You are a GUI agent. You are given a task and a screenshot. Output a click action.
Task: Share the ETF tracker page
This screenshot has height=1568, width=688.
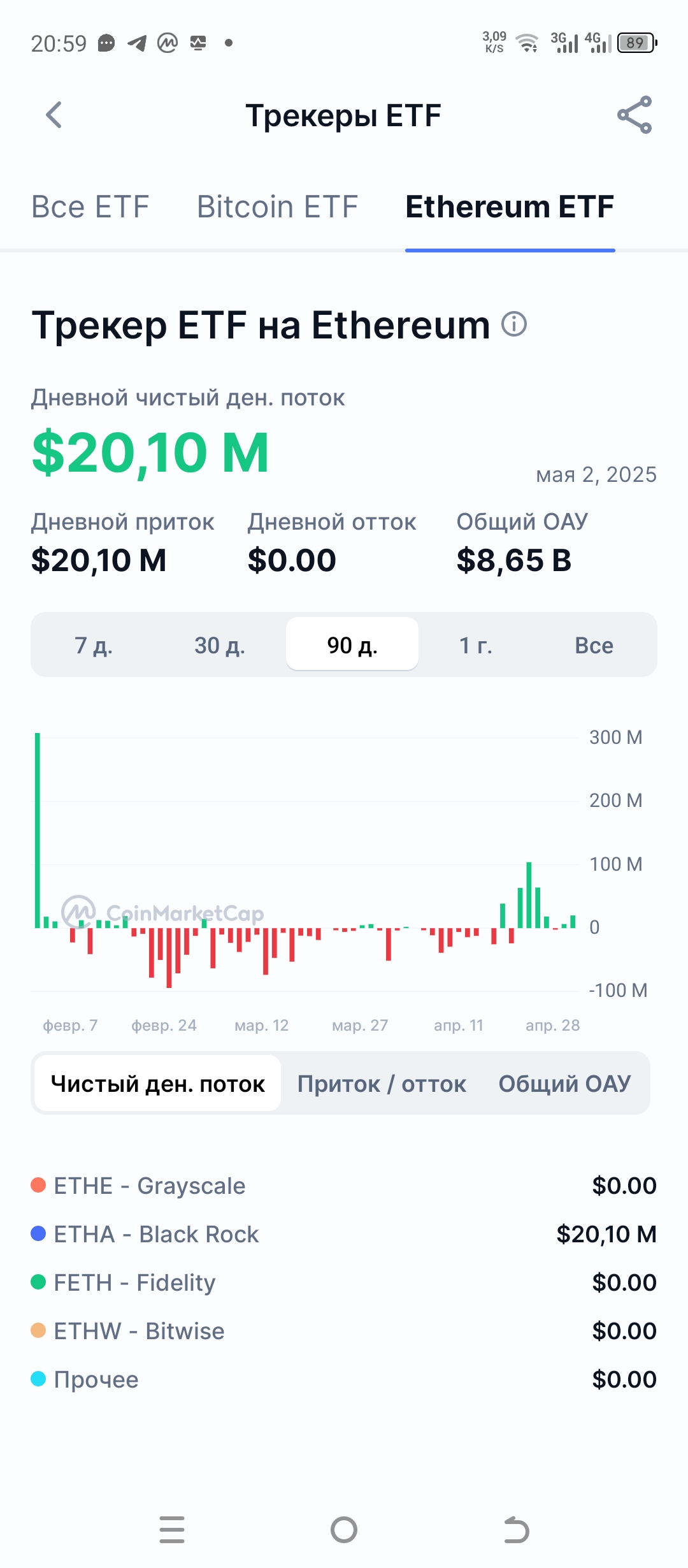tap(634, 115)
